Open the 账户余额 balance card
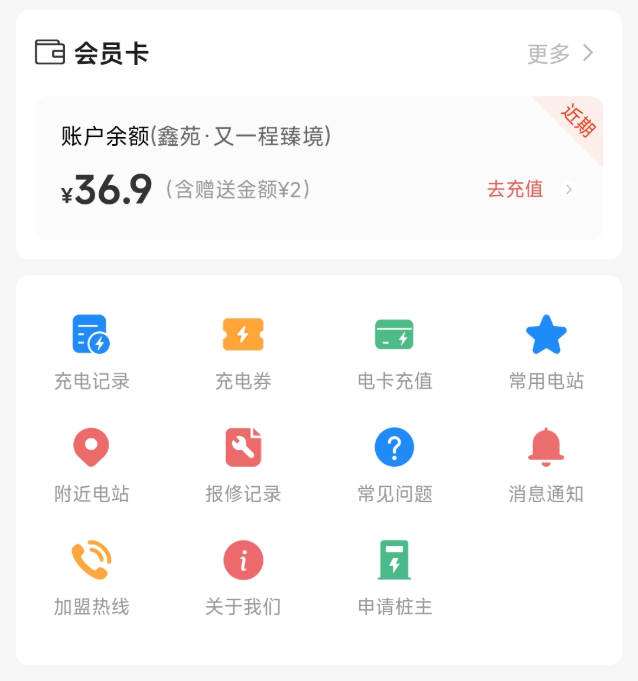This screenshot has width=638, height=681. click(x=300, y=168)
